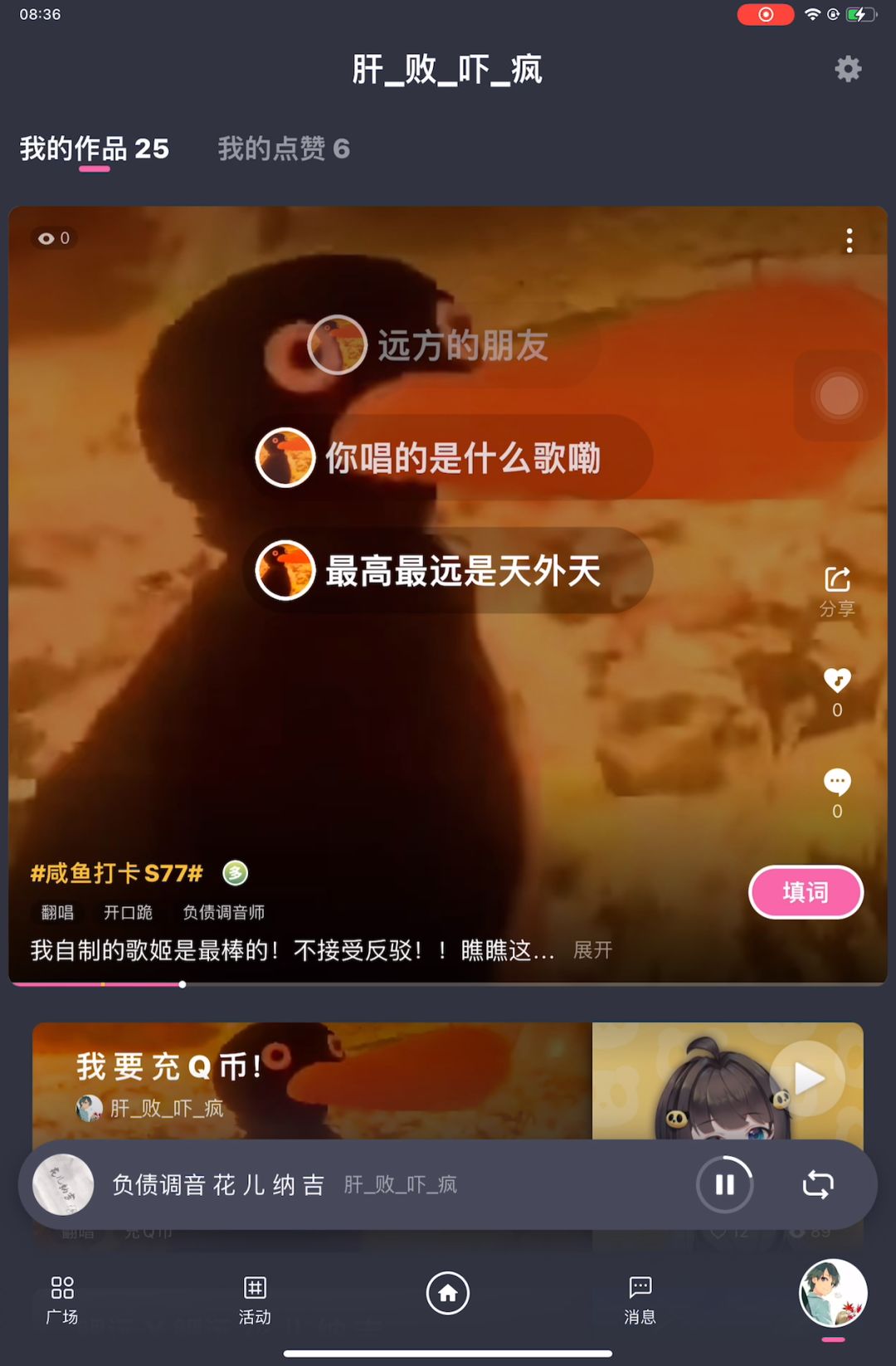Toggle the loop mode in mini player
This screenshot has width=896, height=1366.
[818, 1184]
